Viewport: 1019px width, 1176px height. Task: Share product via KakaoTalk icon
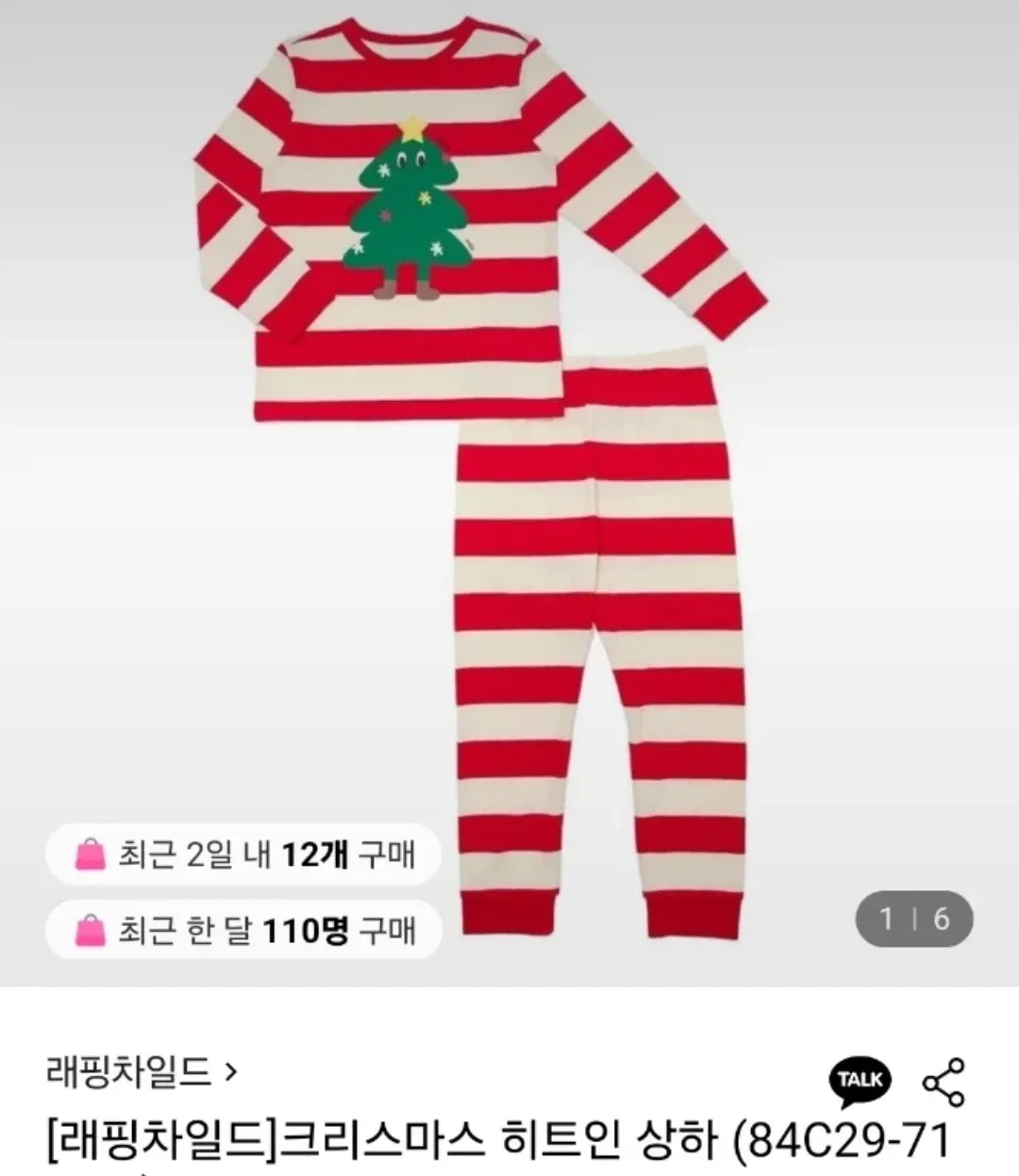pos(860,1081)
